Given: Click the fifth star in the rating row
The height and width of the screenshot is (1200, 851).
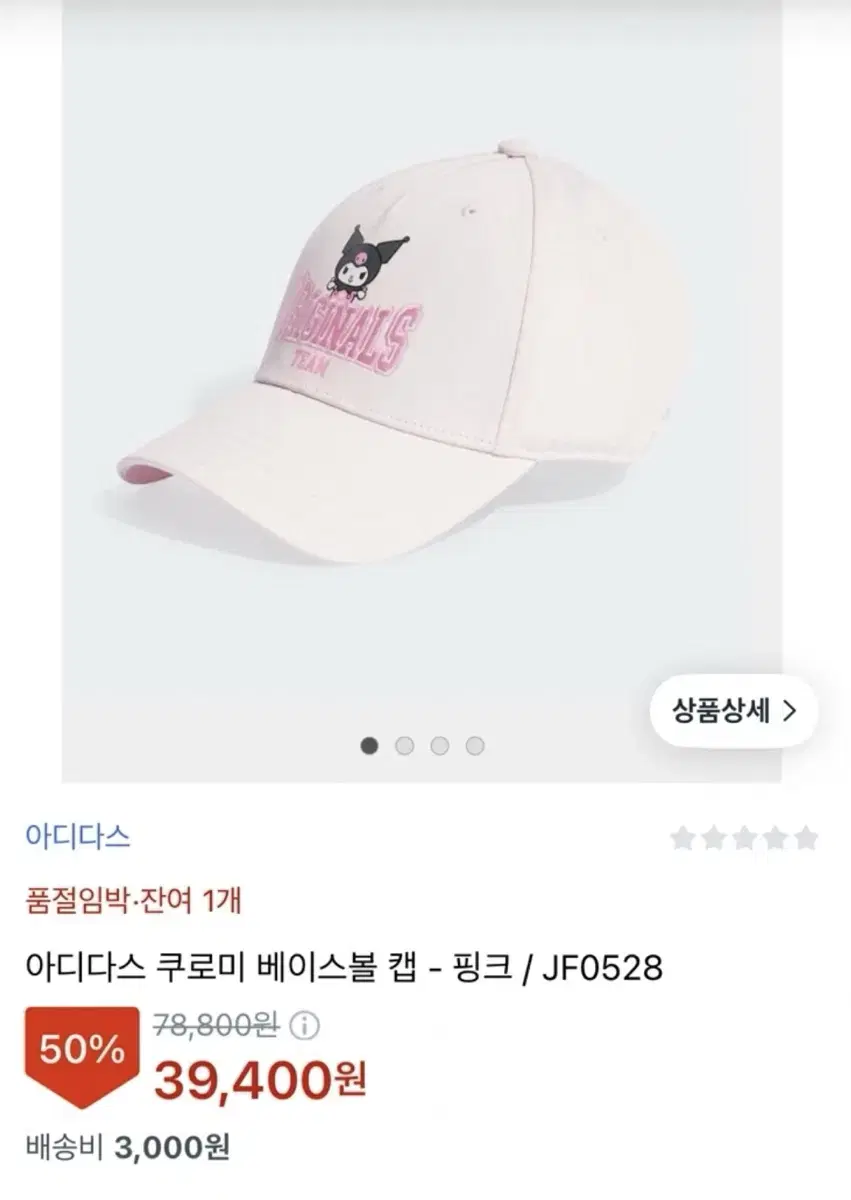Looking at the screenshot, I should click(806, 838).
